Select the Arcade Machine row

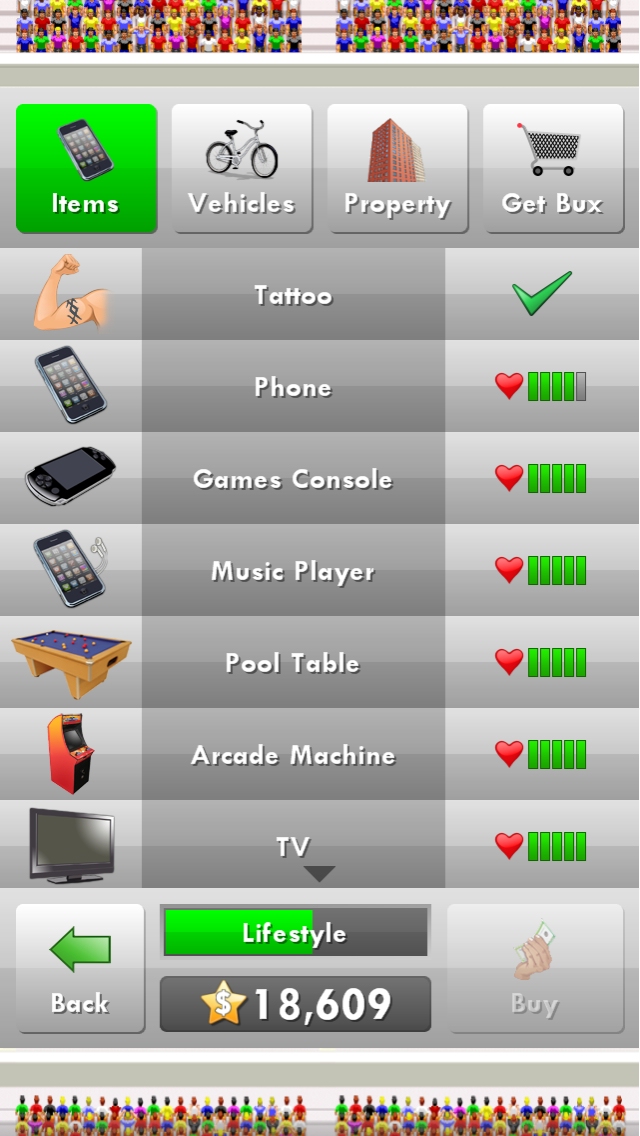(293, 755)
